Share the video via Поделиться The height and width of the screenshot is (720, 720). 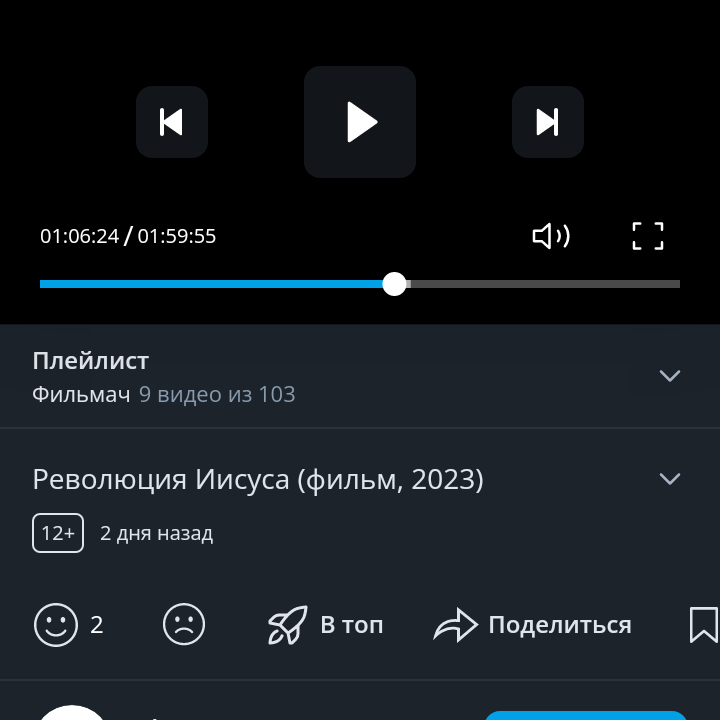point(533,625)
